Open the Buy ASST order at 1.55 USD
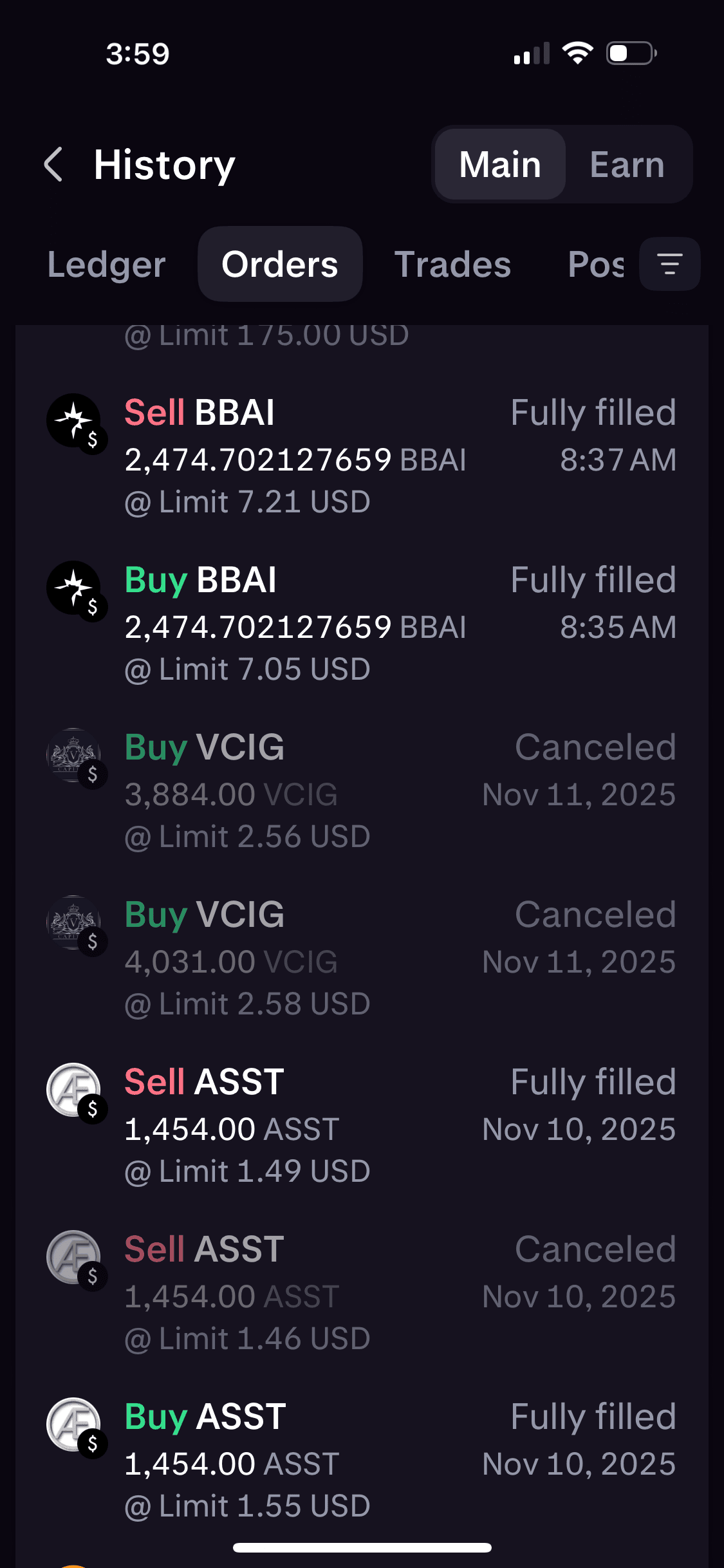This screenshot has height=1568, width=724. tap(360, 1461)
